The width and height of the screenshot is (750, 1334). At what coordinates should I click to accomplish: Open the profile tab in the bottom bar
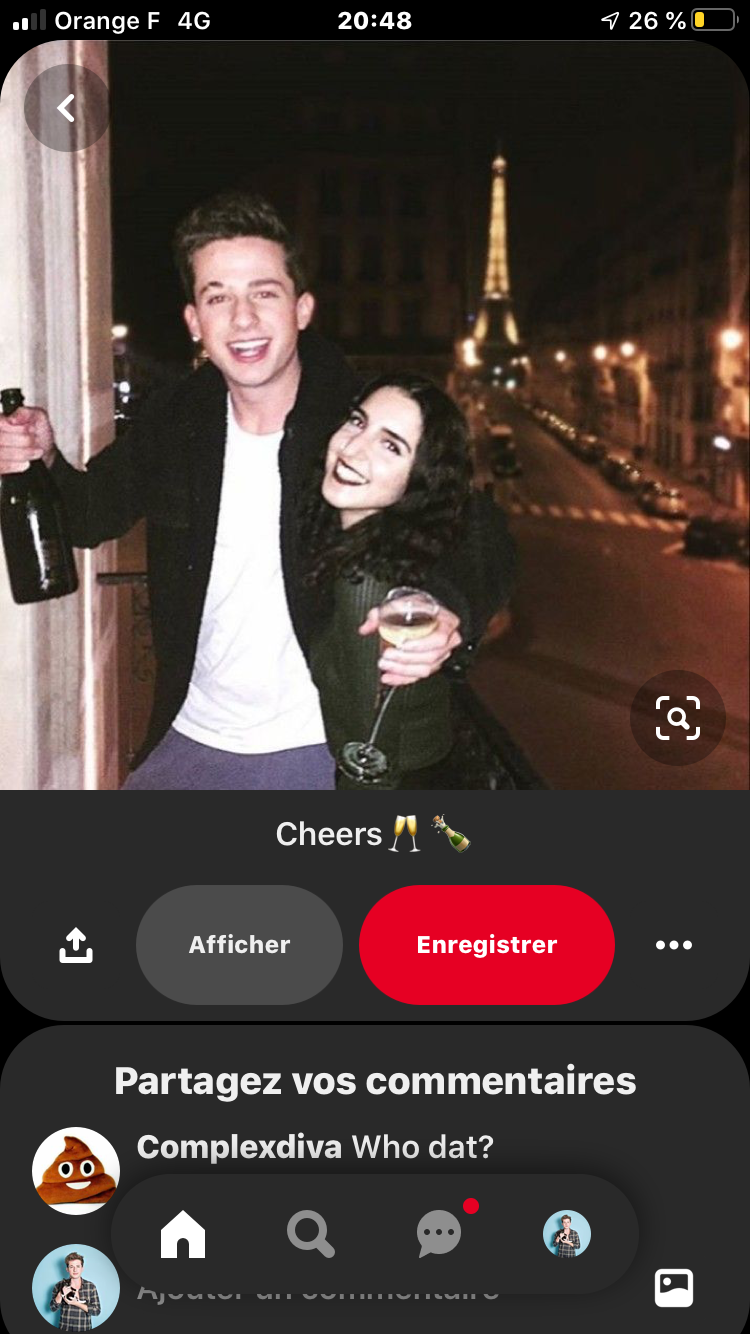[x=567, y=1234]
